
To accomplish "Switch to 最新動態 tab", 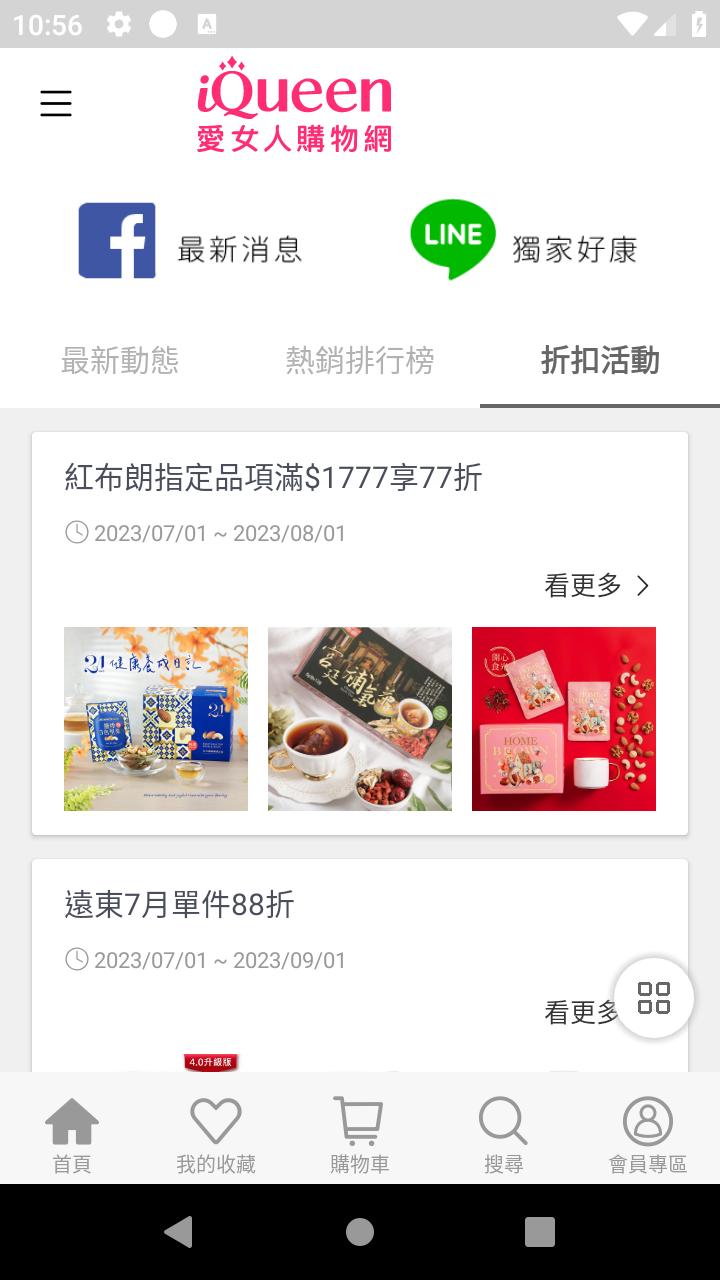I will click(x=120, y=361).
